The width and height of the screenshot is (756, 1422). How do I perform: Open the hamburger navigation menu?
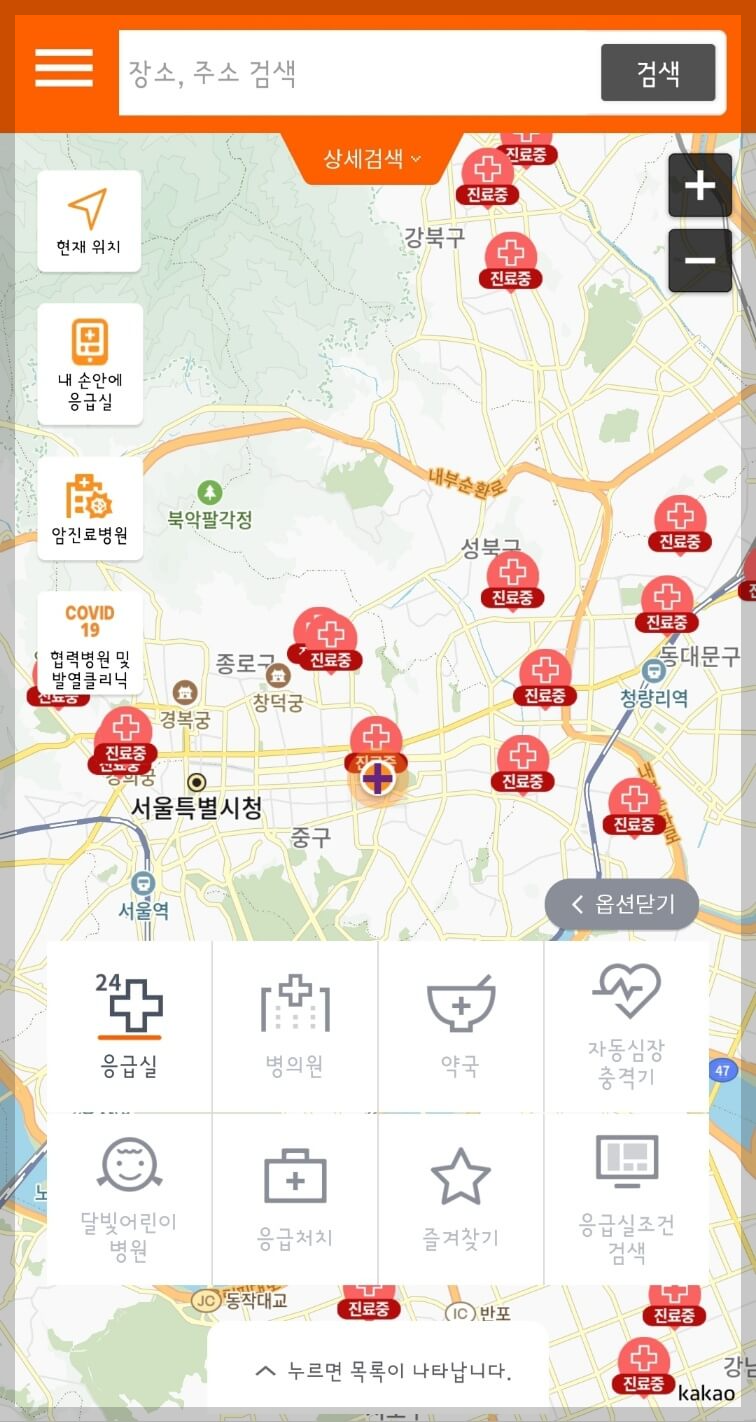pos(63,70)
